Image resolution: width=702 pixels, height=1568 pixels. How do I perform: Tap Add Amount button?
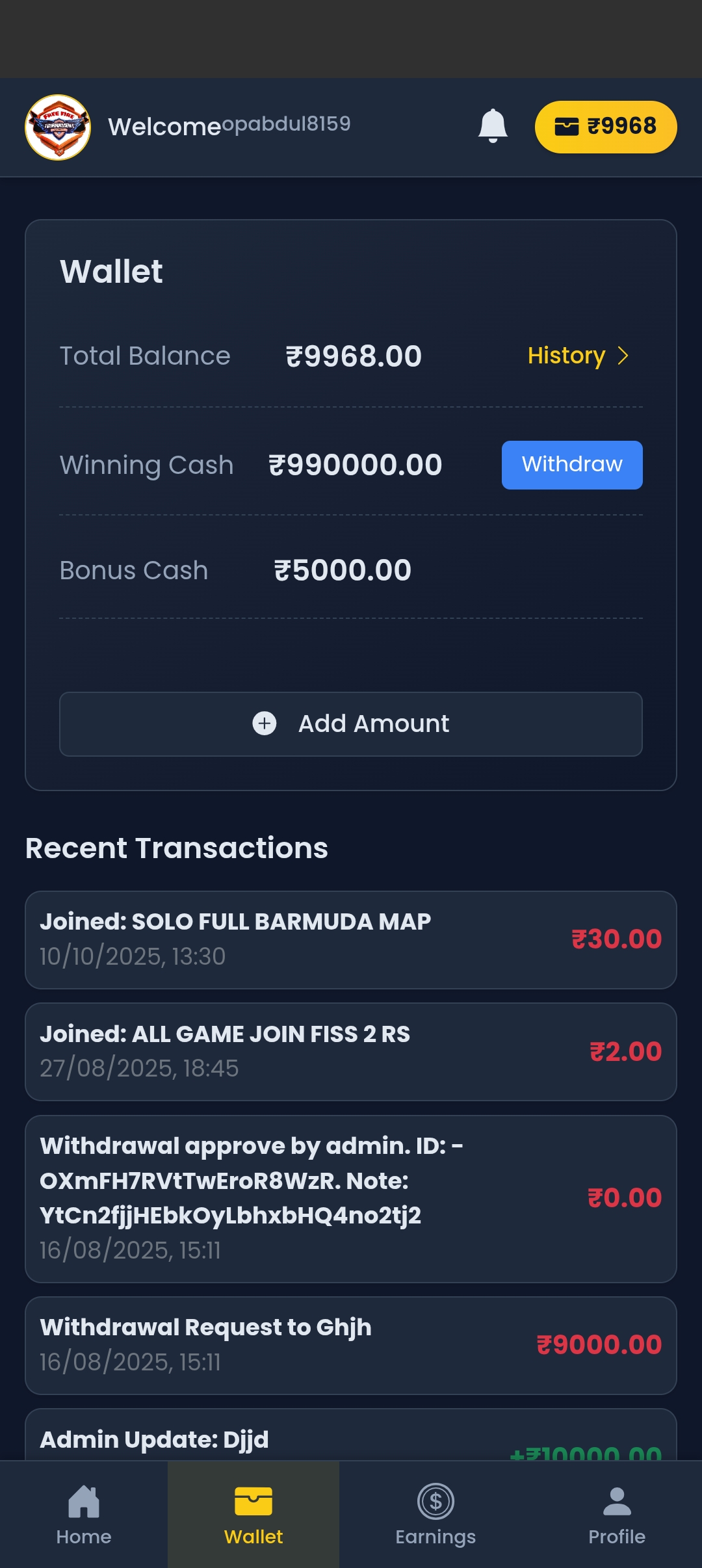(x=351, y=724)
